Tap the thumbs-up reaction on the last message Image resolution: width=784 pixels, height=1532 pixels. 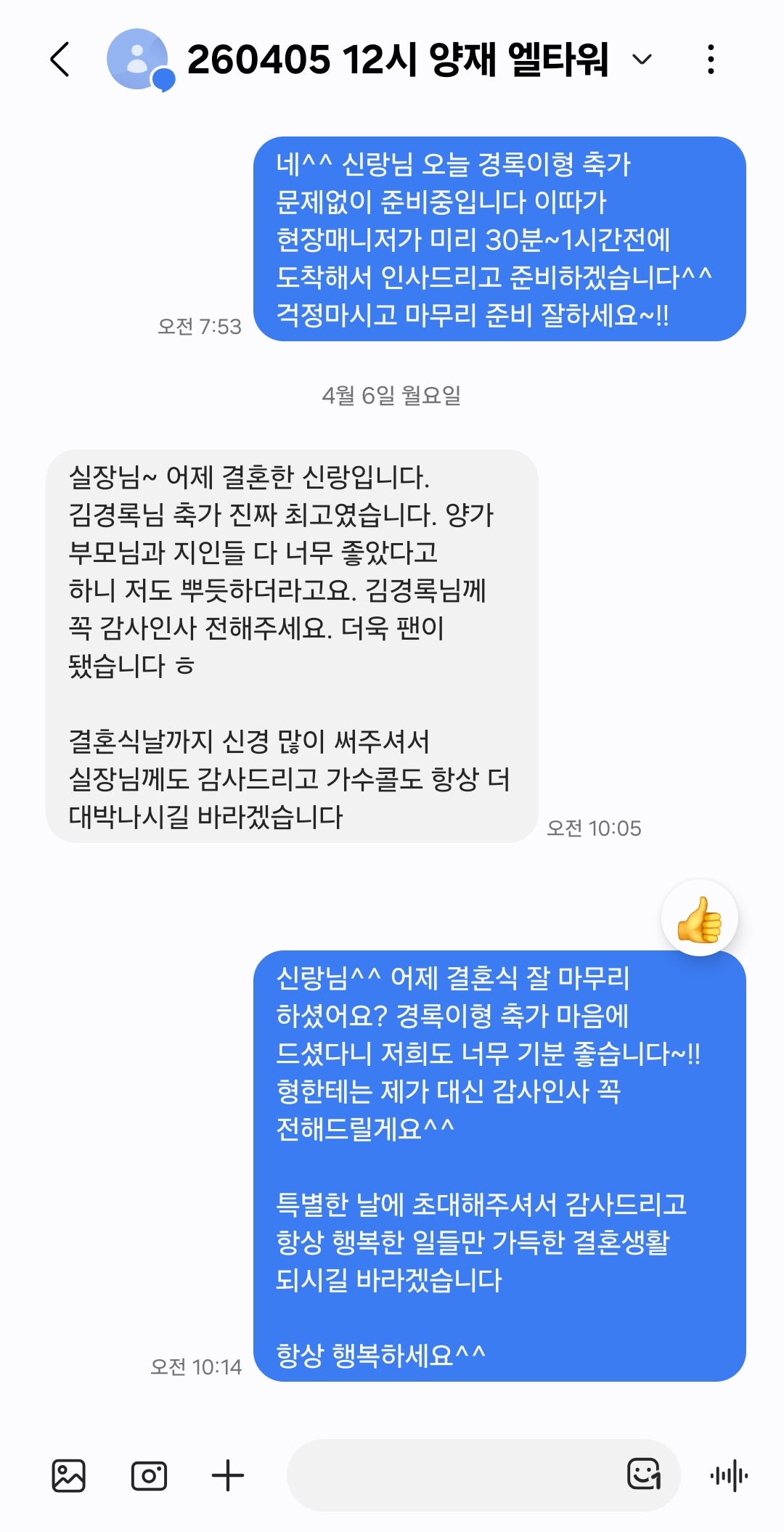700,918
